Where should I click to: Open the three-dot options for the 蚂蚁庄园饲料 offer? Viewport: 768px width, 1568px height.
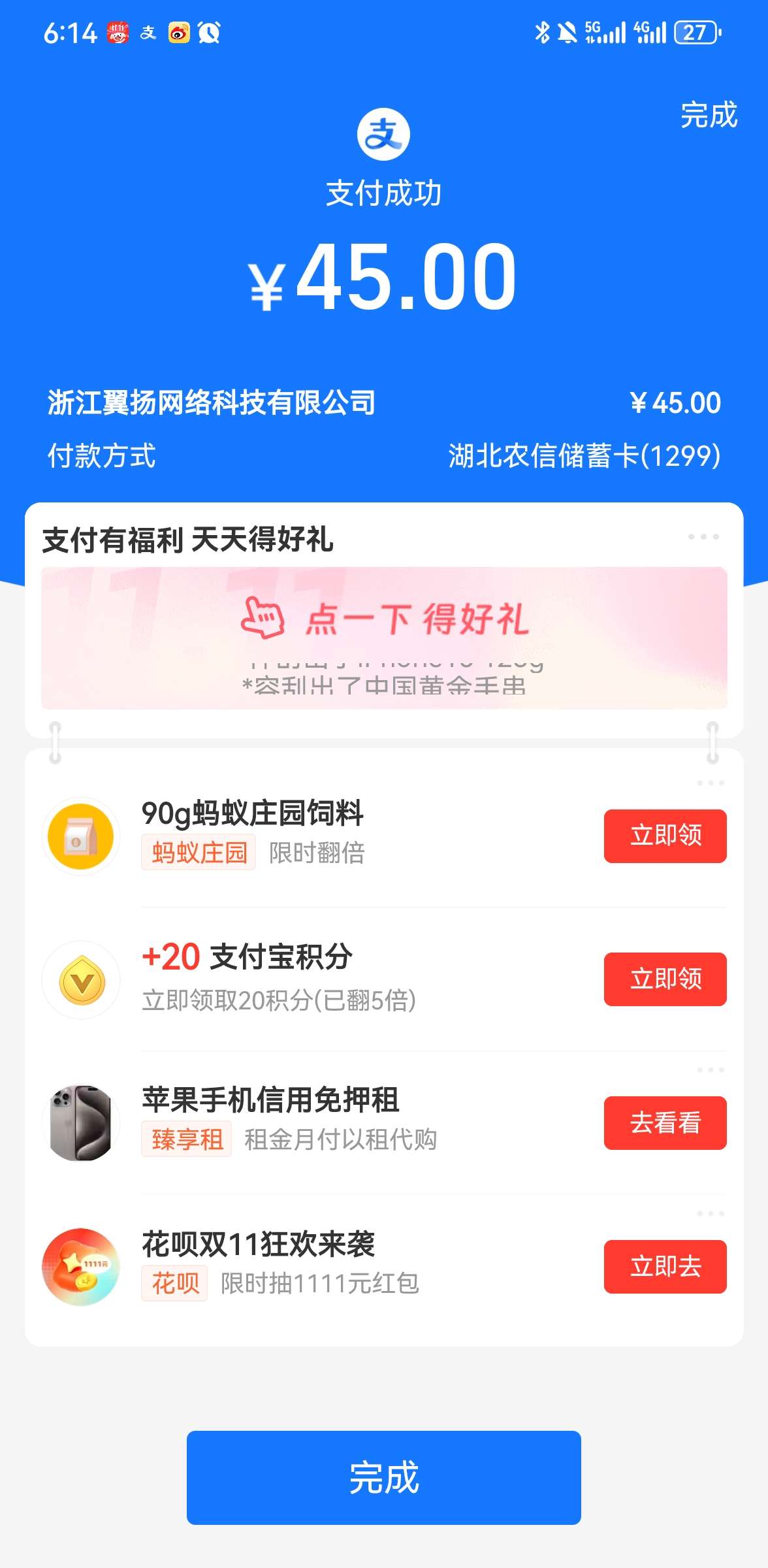[x=710, y=783]
